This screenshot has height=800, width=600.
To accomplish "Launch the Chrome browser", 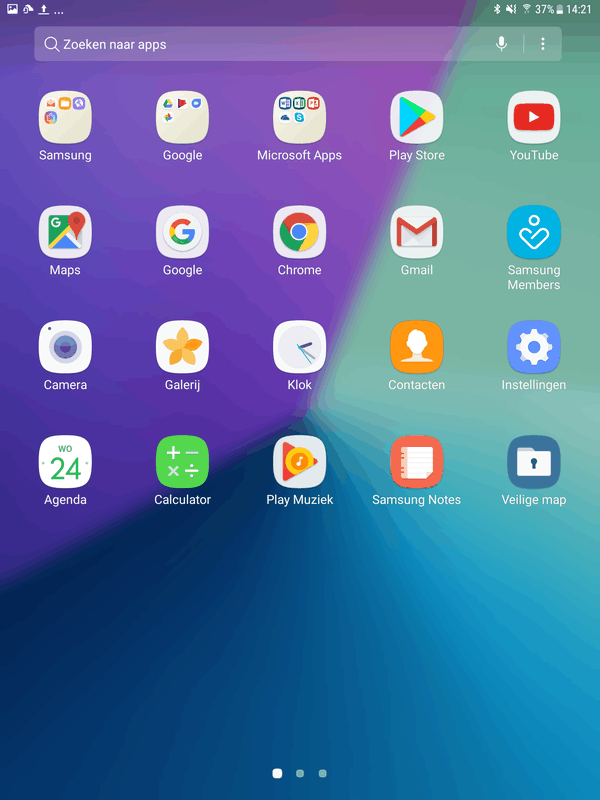I will (299, 233).
